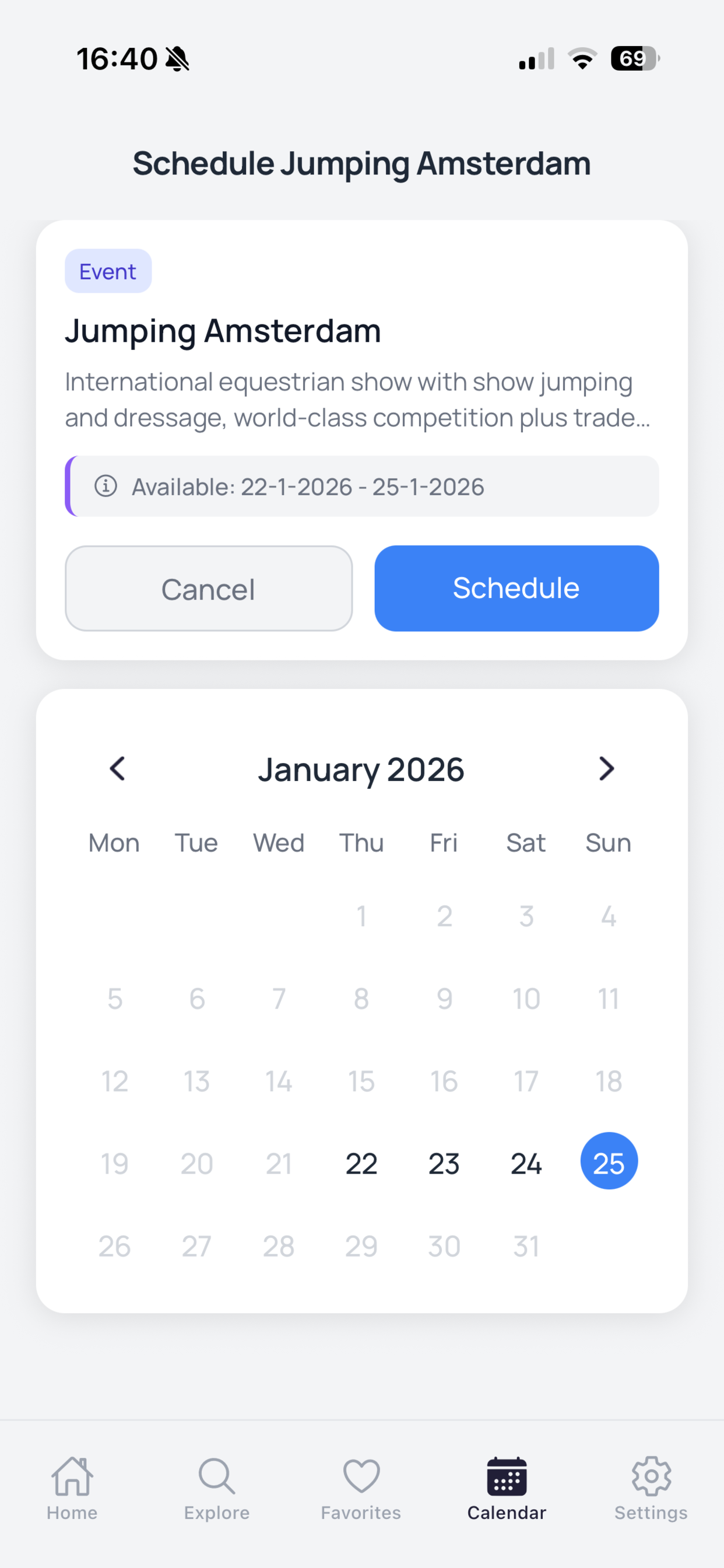Pick the 23rd as the date
The image size is (724, 1568).
pos(444,1163)
